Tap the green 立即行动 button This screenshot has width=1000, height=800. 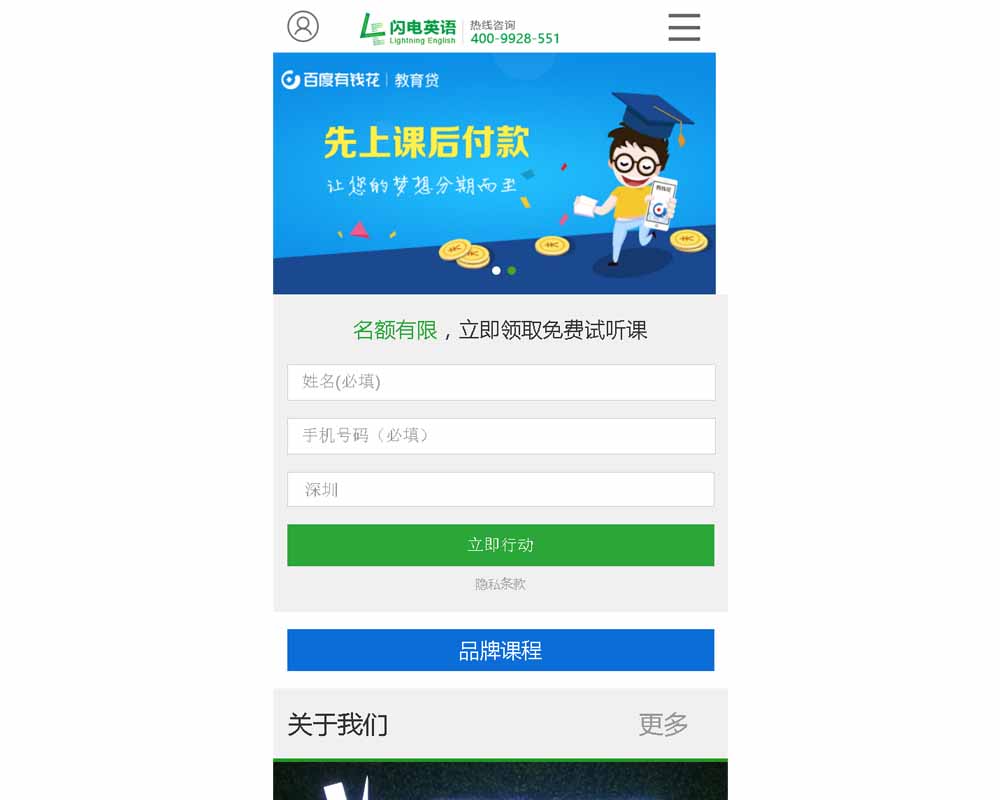(500, 545)
